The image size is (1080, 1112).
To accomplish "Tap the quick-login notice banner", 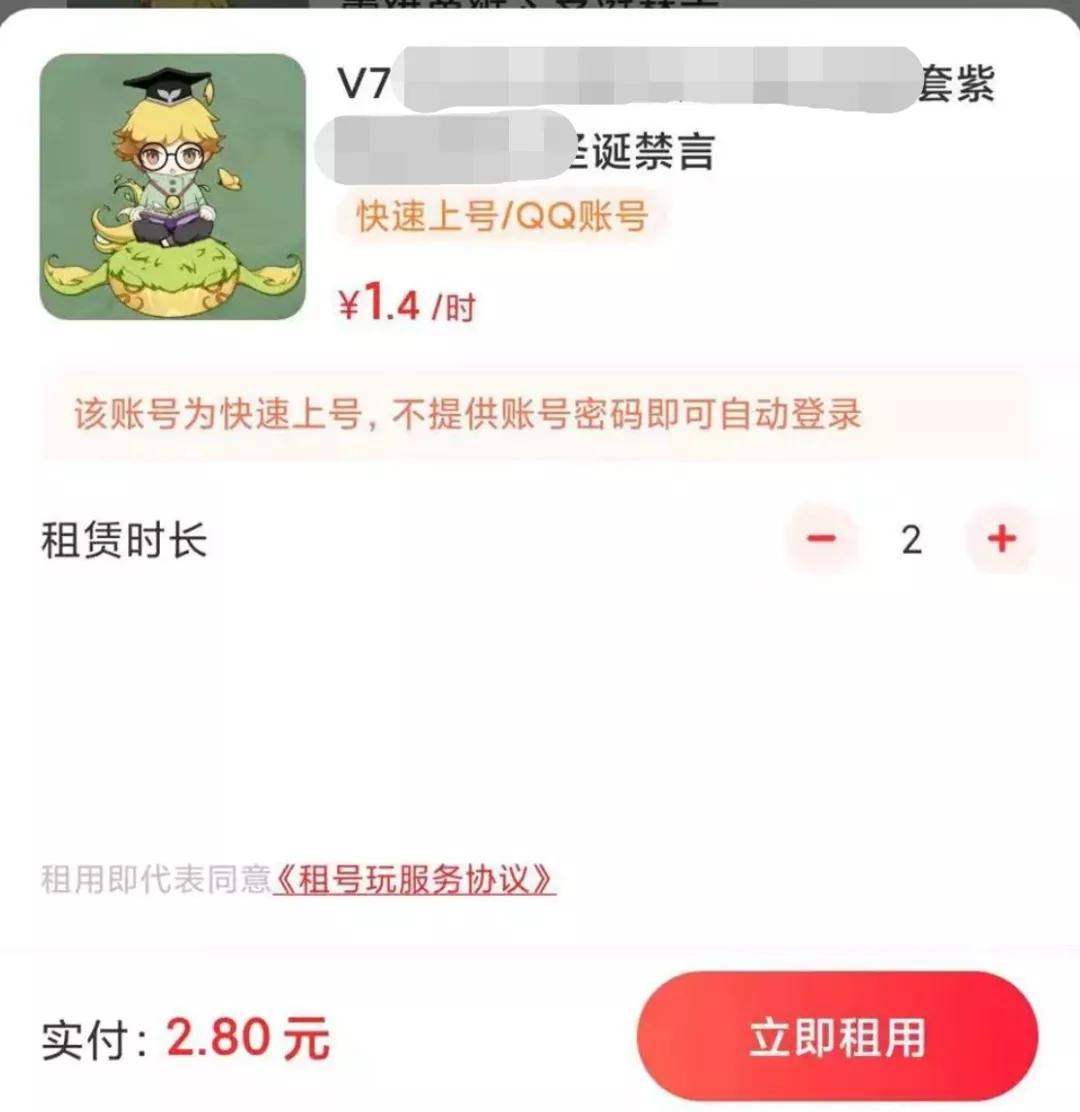I will [540, 416].
